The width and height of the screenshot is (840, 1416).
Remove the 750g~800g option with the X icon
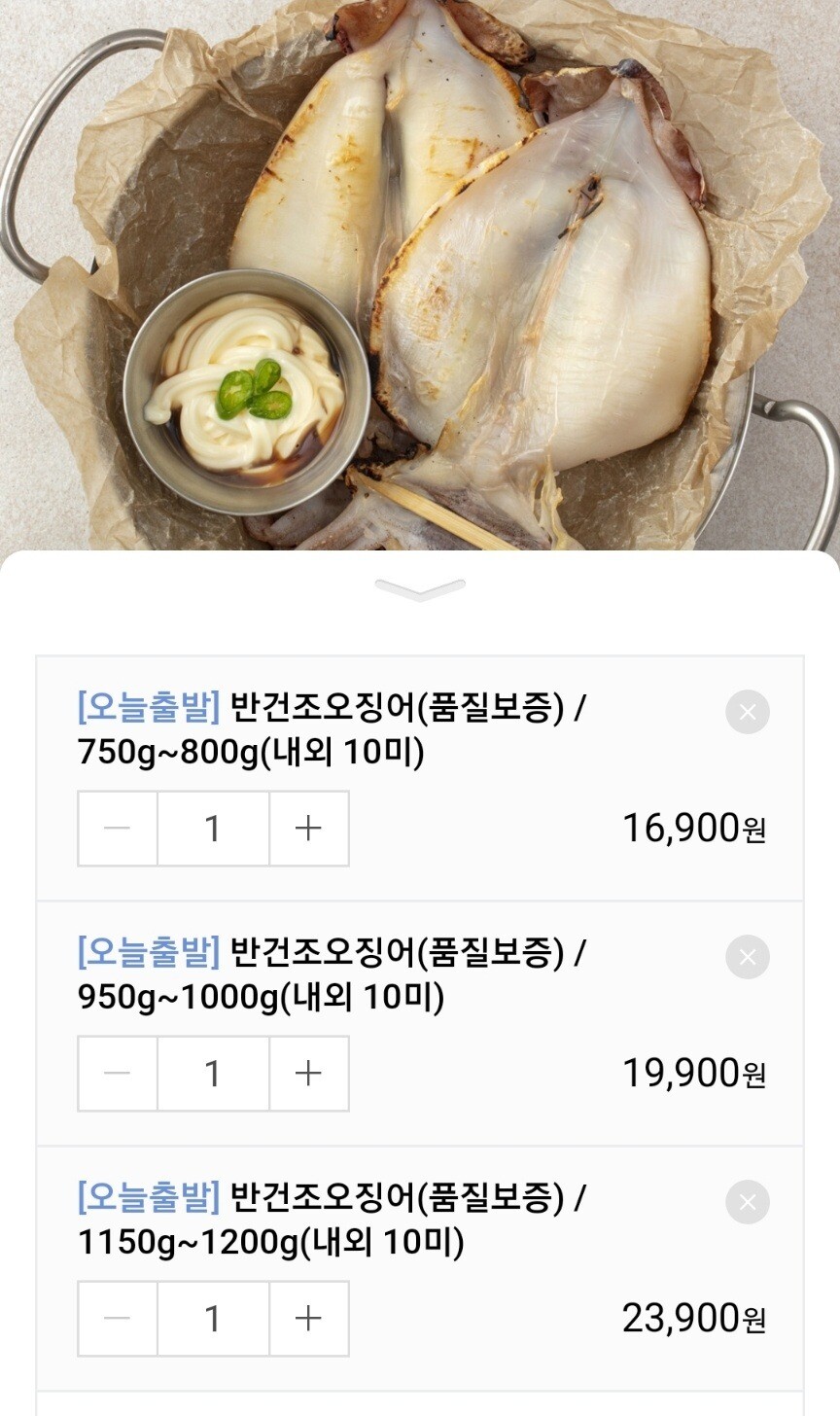pyautogui.click(x=747, y=712)
